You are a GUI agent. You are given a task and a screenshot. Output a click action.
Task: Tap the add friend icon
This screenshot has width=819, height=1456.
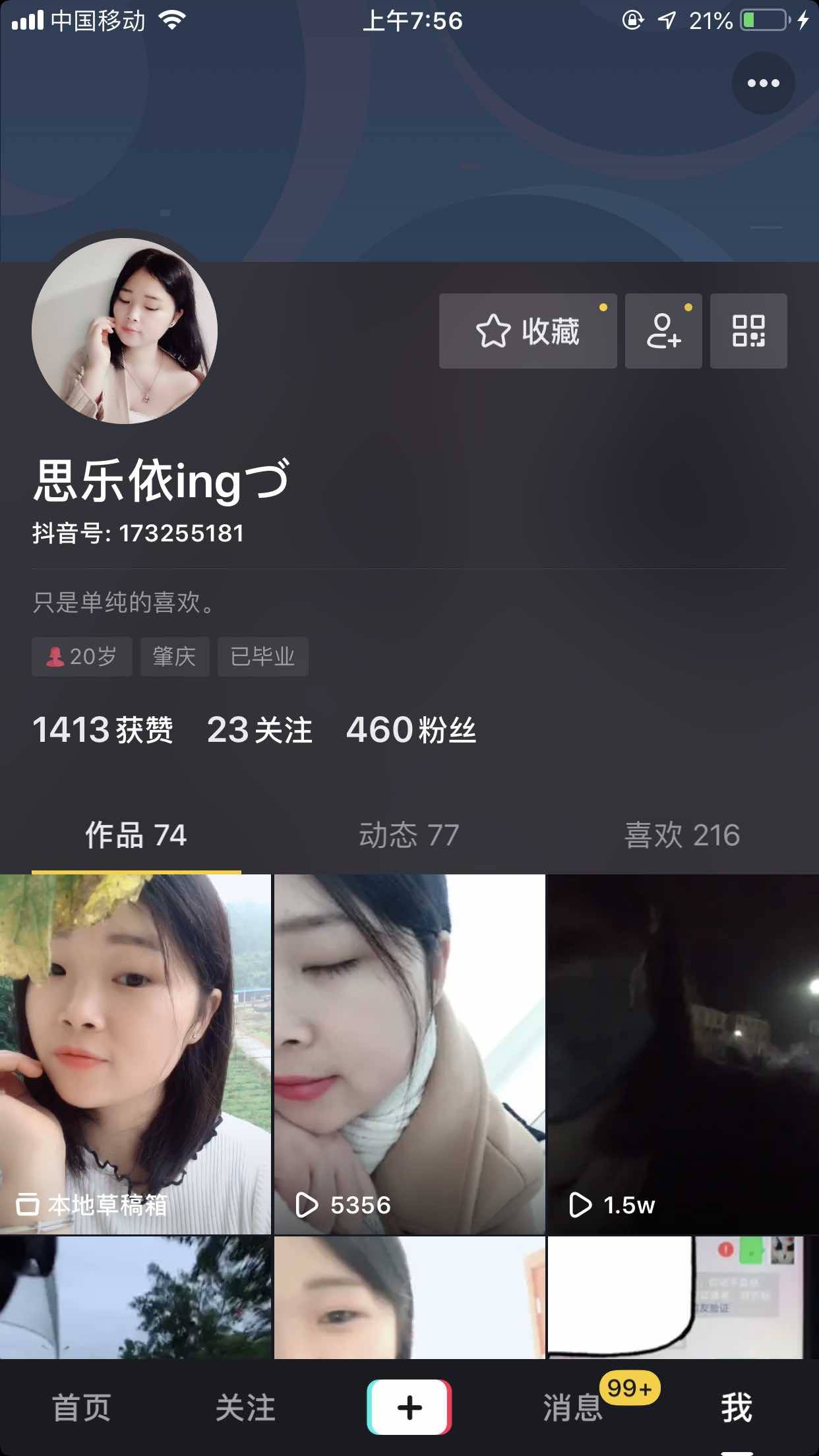pyautogui.click(x=663, y=331)
